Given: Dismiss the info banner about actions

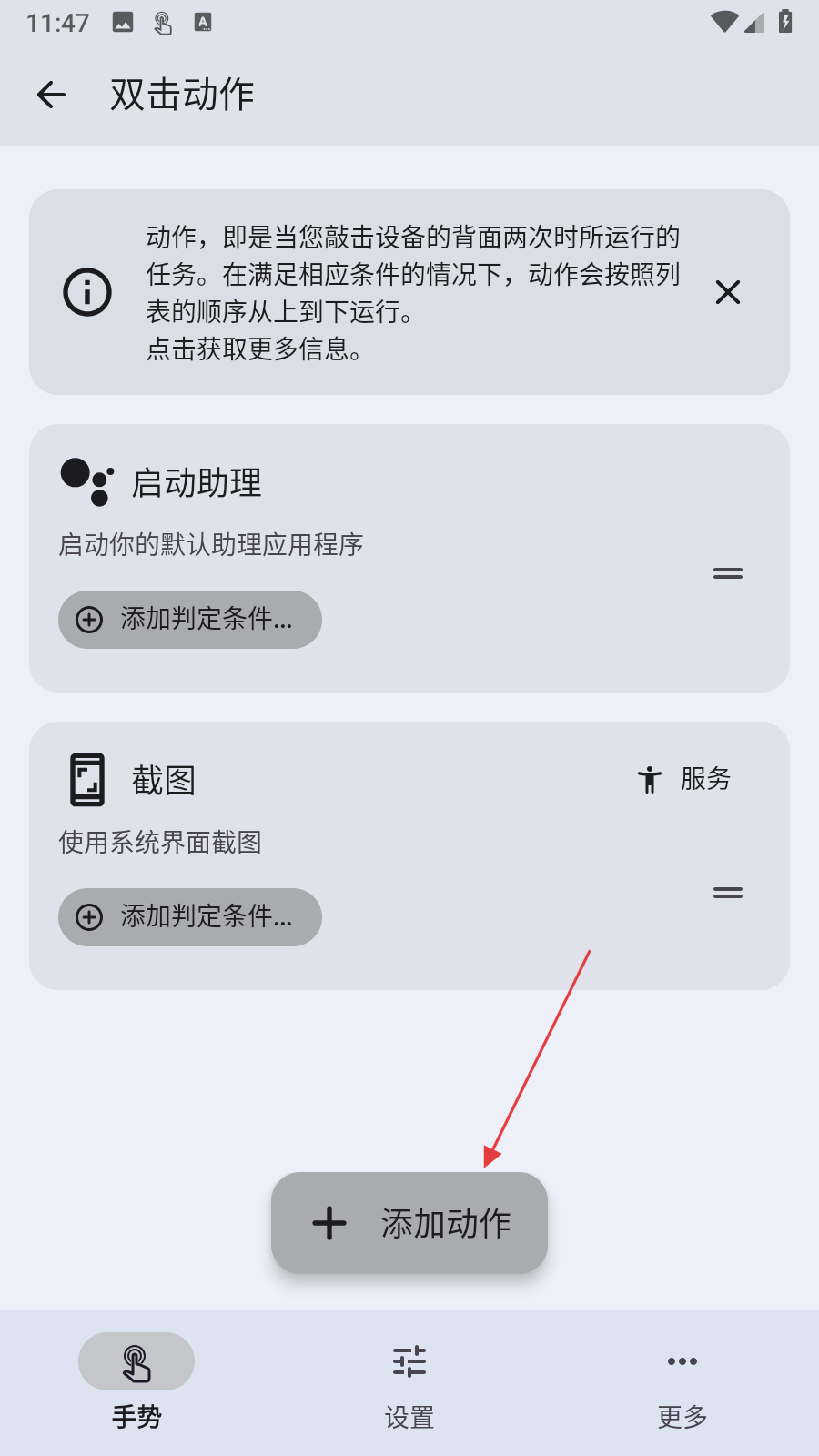Looking at the screenshot, I should pyautogui.click(x=727, y=292).
